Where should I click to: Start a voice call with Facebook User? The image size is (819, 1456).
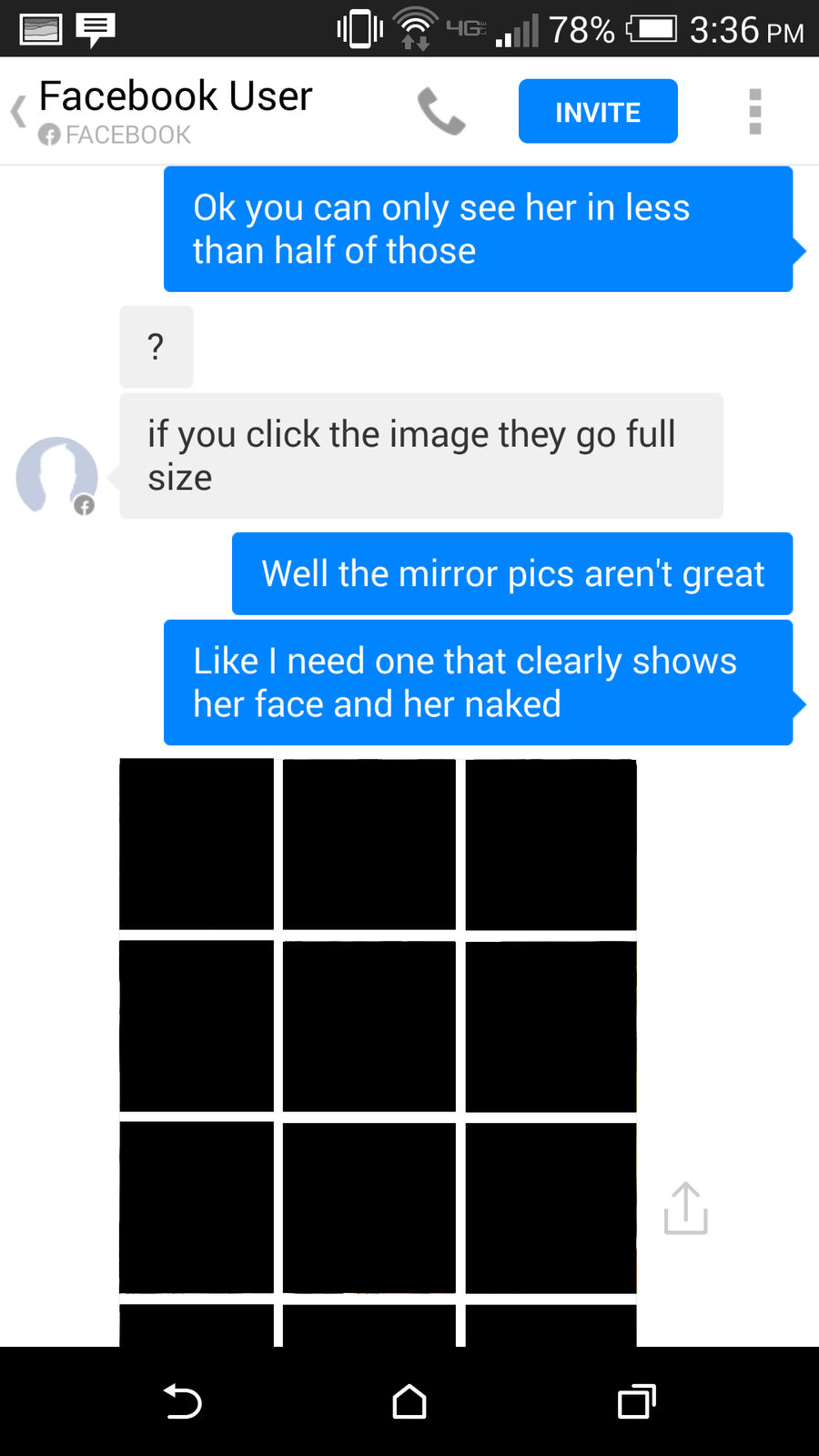coord(441,111)
